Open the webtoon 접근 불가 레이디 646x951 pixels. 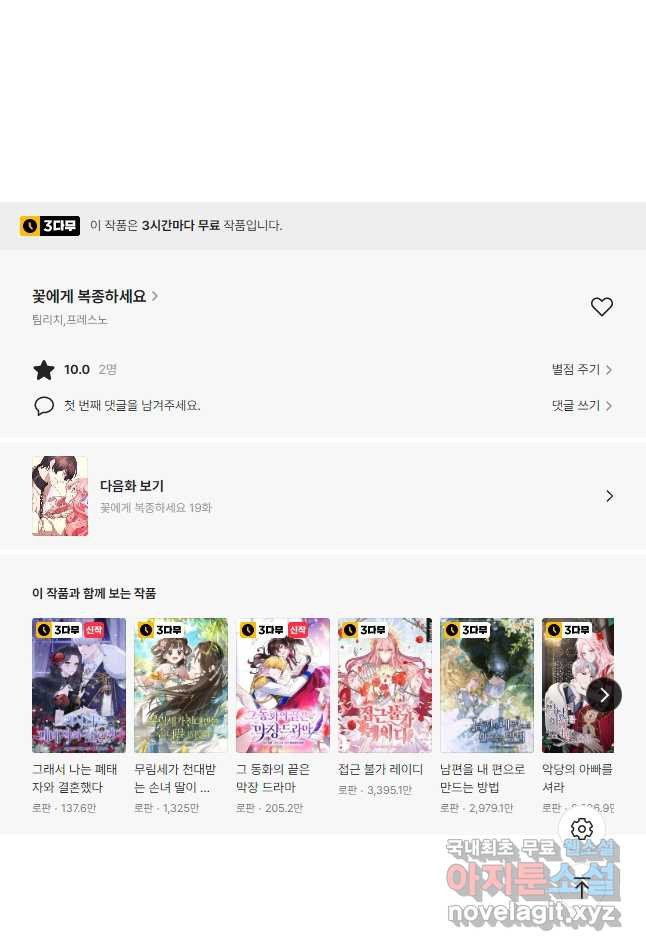click(x=385, y=686)
